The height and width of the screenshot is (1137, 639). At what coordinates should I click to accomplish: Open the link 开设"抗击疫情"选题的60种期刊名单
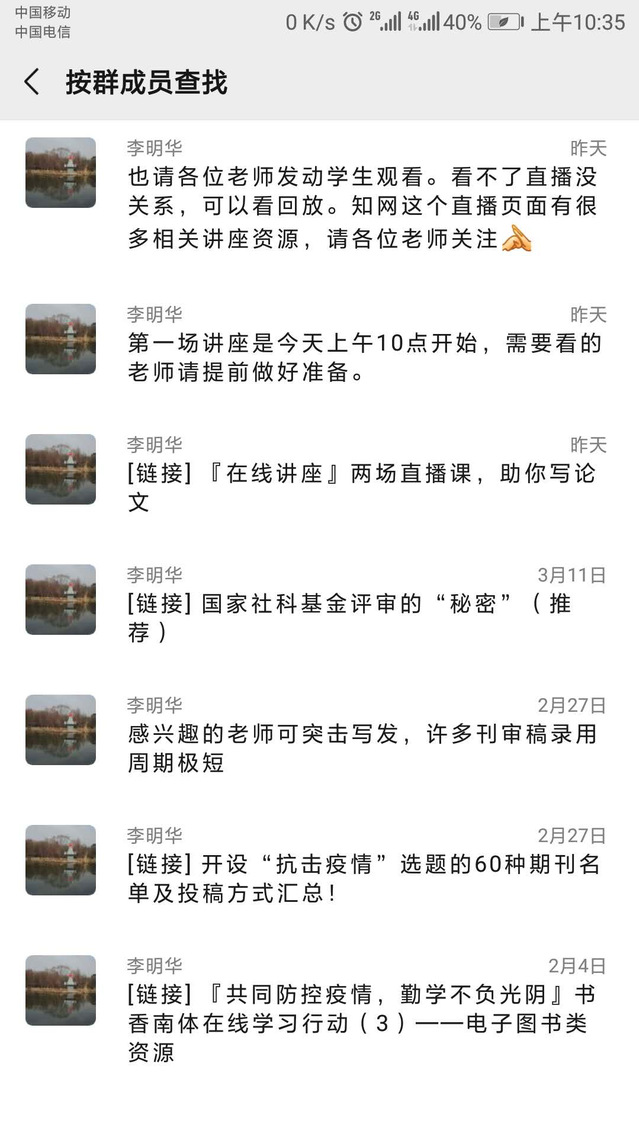click(364, 878)
